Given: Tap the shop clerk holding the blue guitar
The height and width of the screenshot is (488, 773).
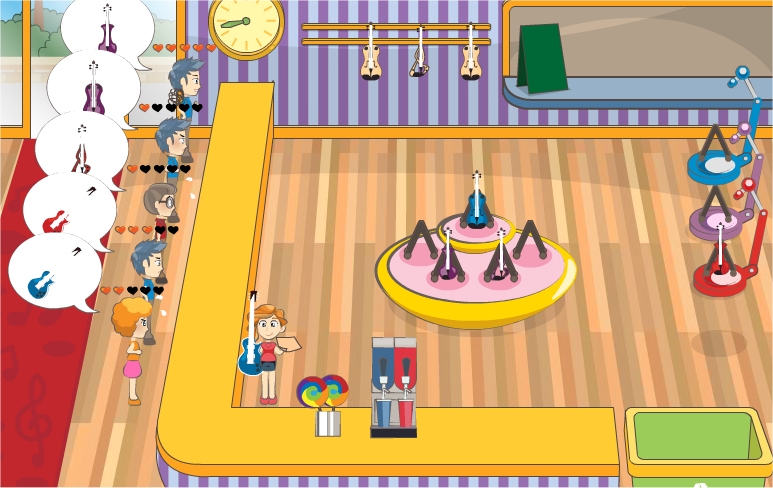Looking at the screenshot, I should pyautogui.click(x=269, y=352).
